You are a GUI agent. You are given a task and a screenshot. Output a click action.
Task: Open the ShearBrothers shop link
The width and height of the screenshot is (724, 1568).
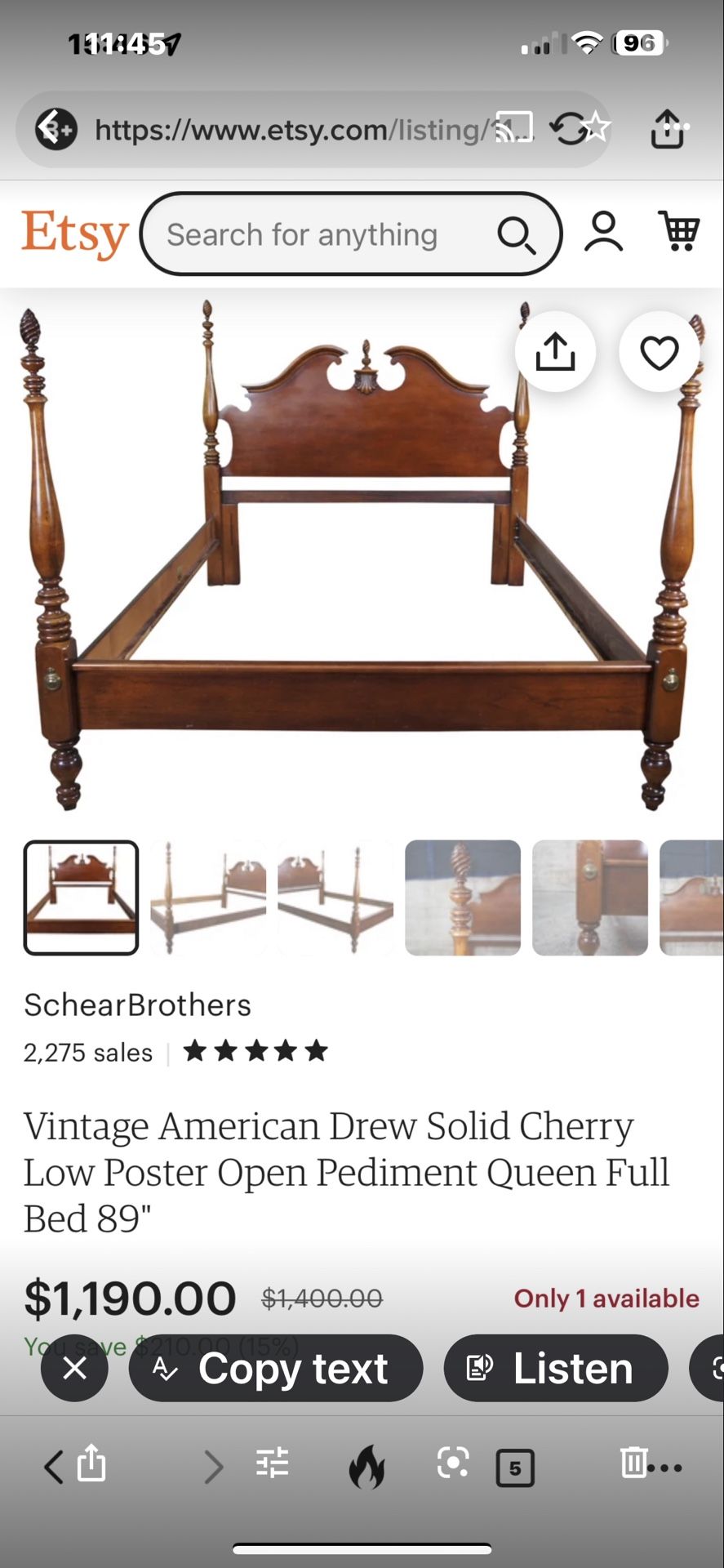click(136, 1005)
